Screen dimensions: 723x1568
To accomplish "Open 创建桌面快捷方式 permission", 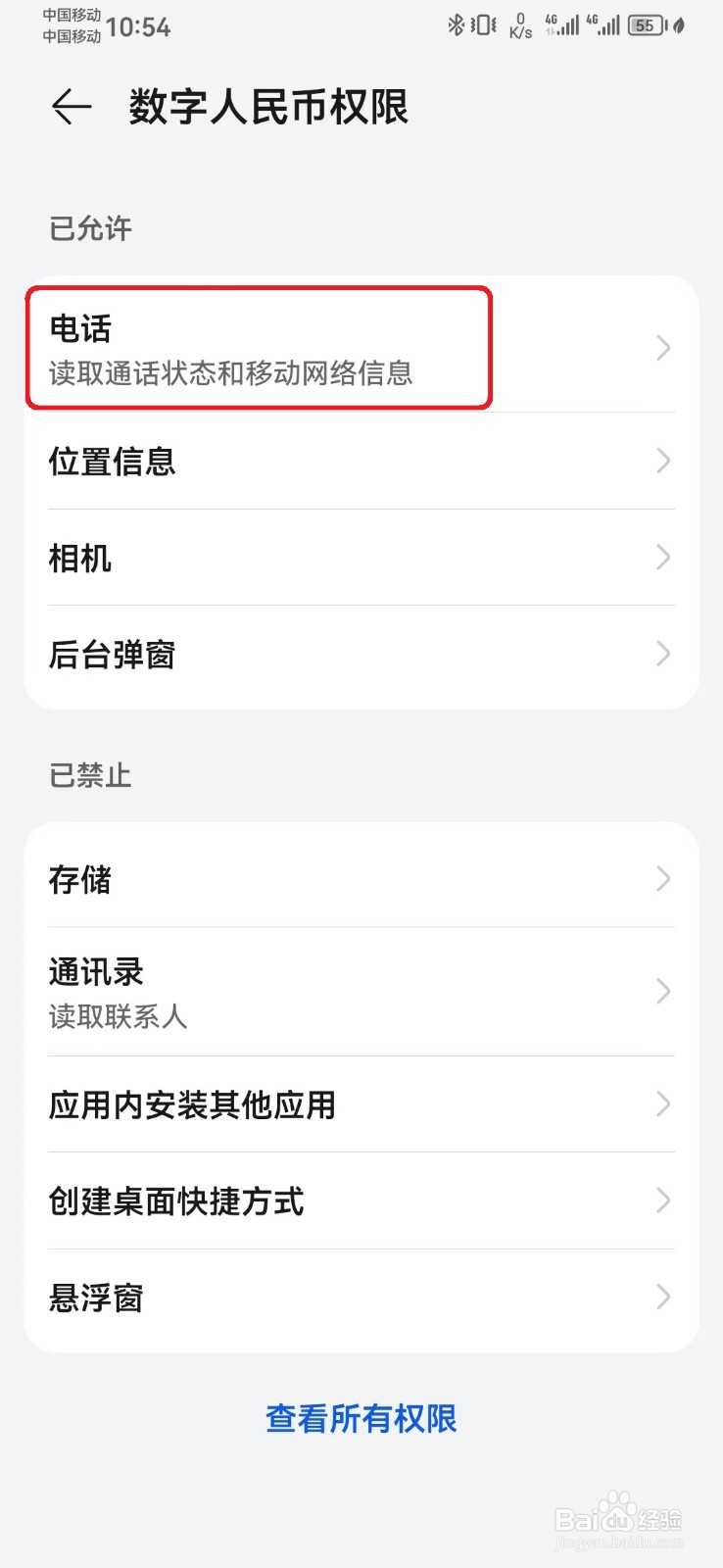I will [361, 1201].
